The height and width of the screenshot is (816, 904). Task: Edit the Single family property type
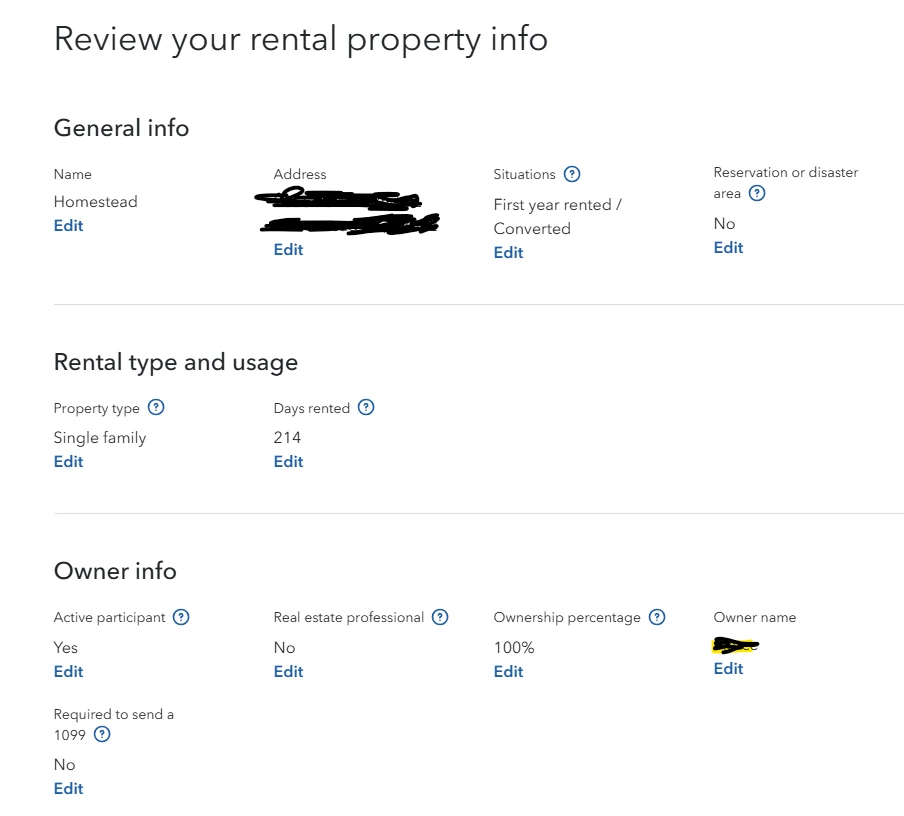point(68,461)
